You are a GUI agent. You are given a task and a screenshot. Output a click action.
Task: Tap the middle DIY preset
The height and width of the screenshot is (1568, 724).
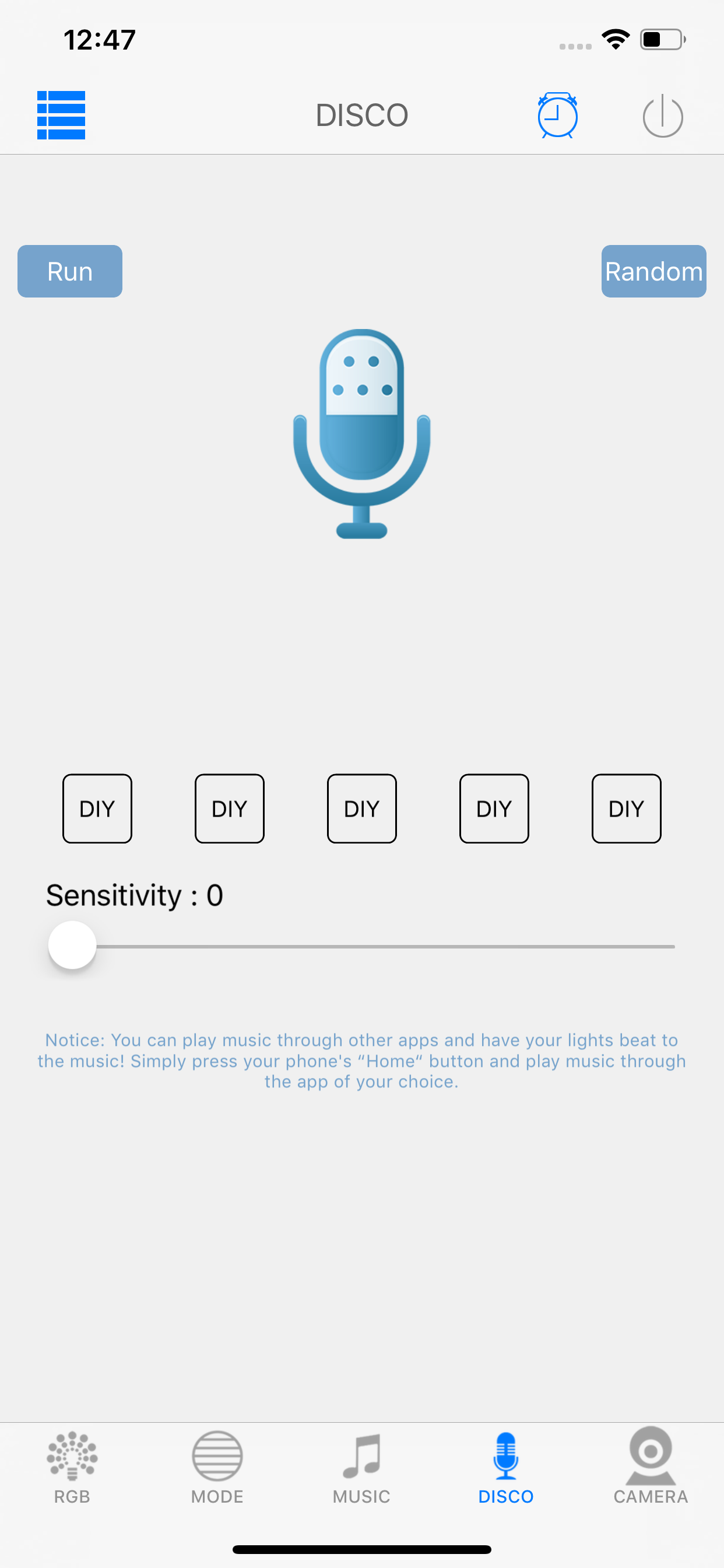(361, 808)
